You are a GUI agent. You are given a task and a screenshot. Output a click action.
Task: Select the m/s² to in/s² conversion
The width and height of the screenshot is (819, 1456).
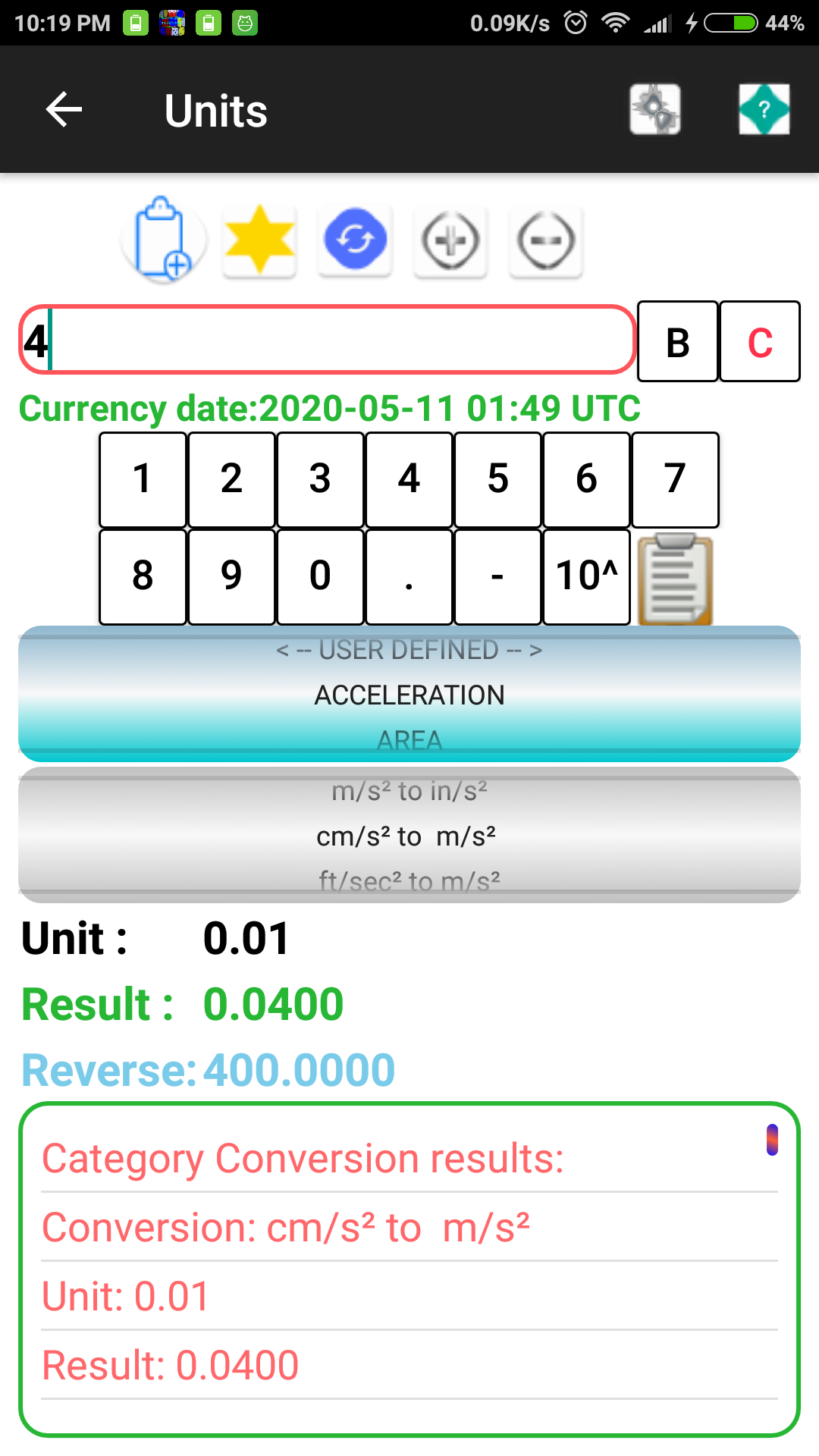(409, 791)
